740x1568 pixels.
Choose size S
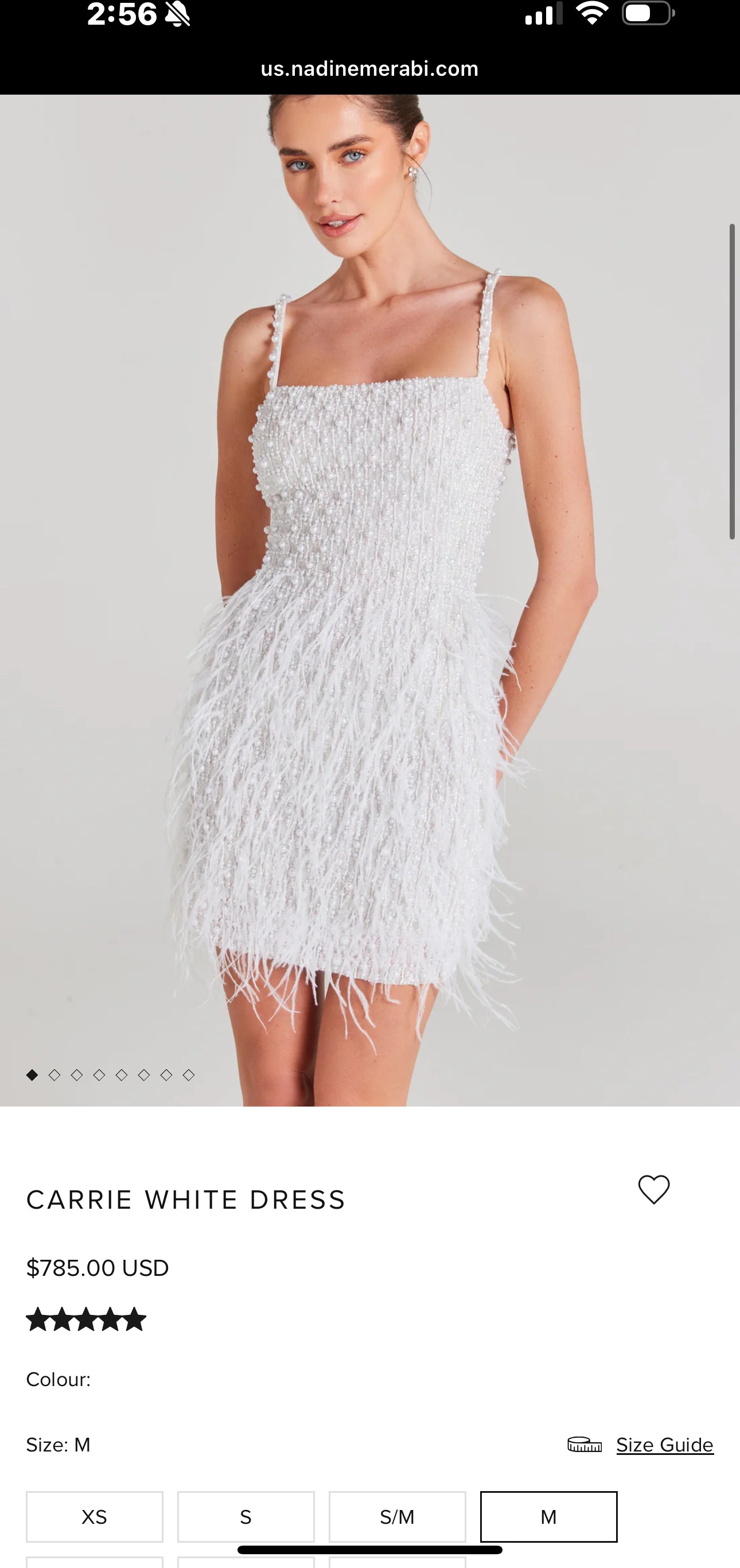(x=246, y=1517)
